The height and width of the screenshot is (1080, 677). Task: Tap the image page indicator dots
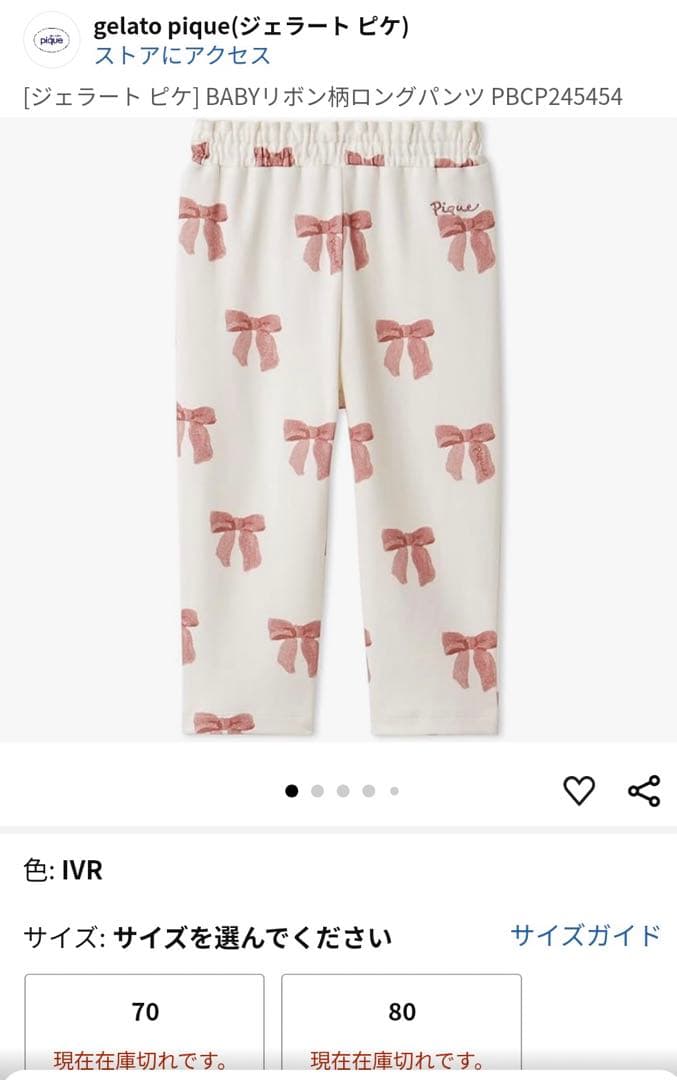[342, 791]
